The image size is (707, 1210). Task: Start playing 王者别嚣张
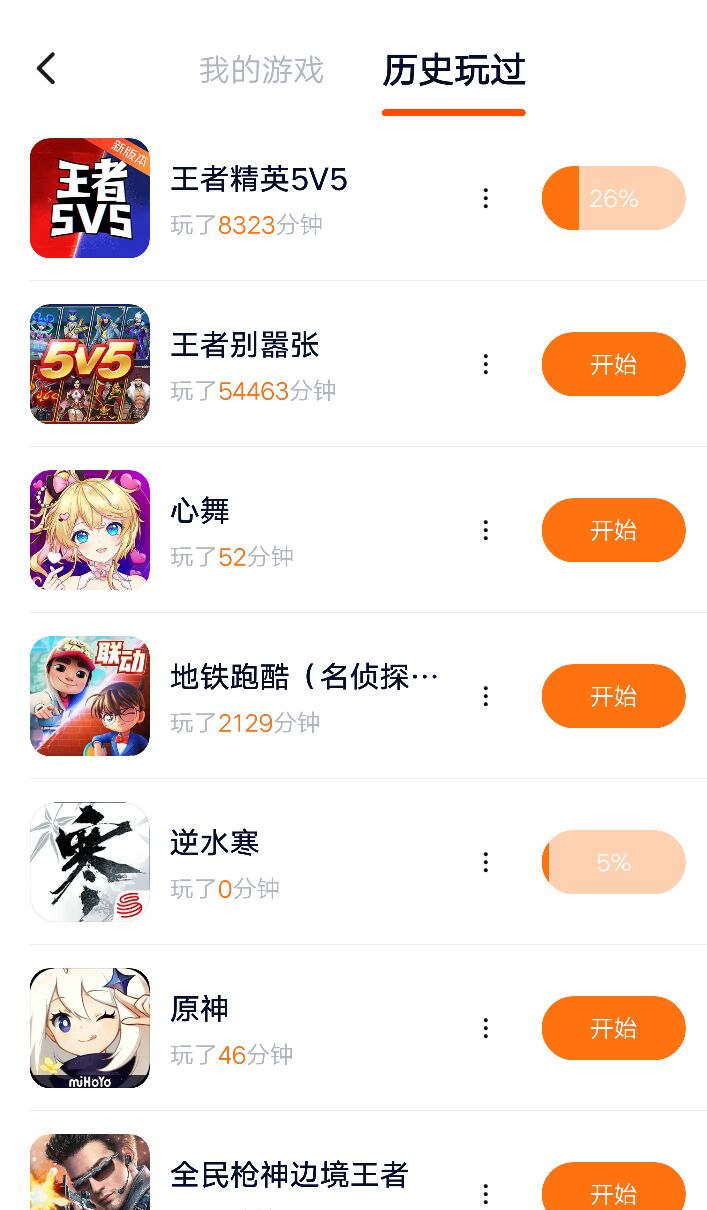pyautogui.click(x=613, y=364)
